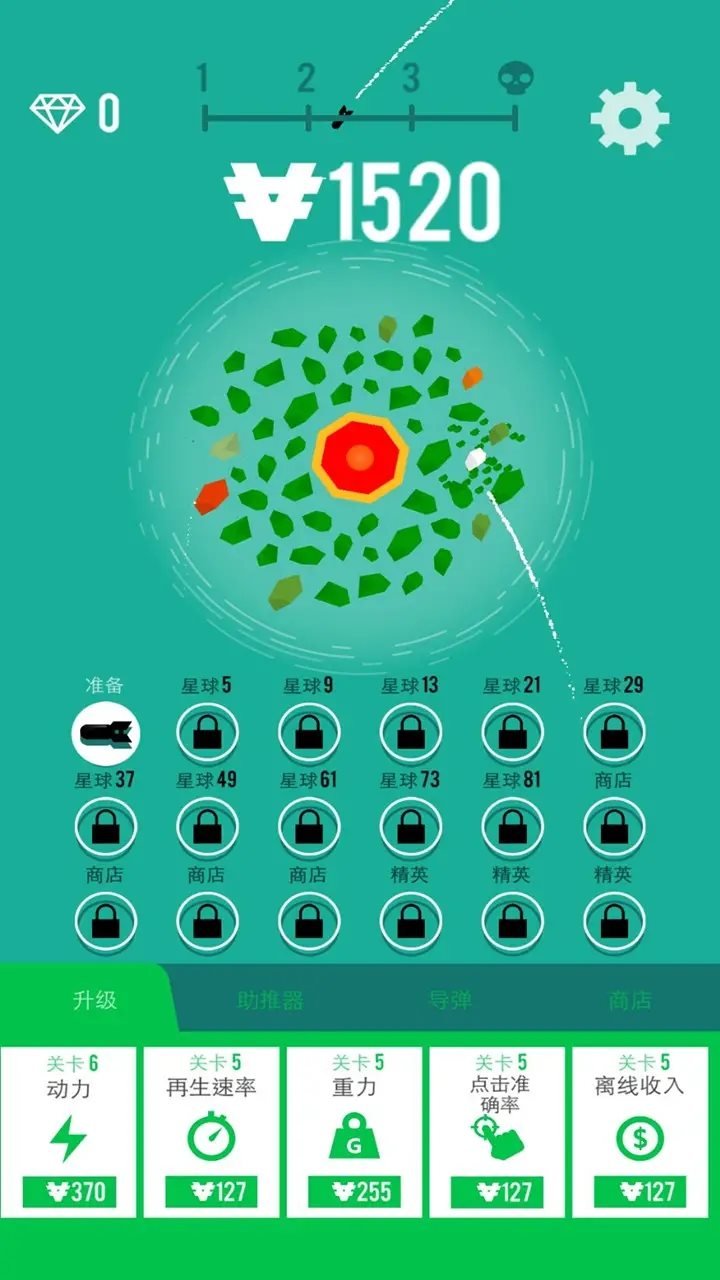Tap the red planet core
The height and width of the screenshot is (1280, 720).
click(x=361, y=457)
